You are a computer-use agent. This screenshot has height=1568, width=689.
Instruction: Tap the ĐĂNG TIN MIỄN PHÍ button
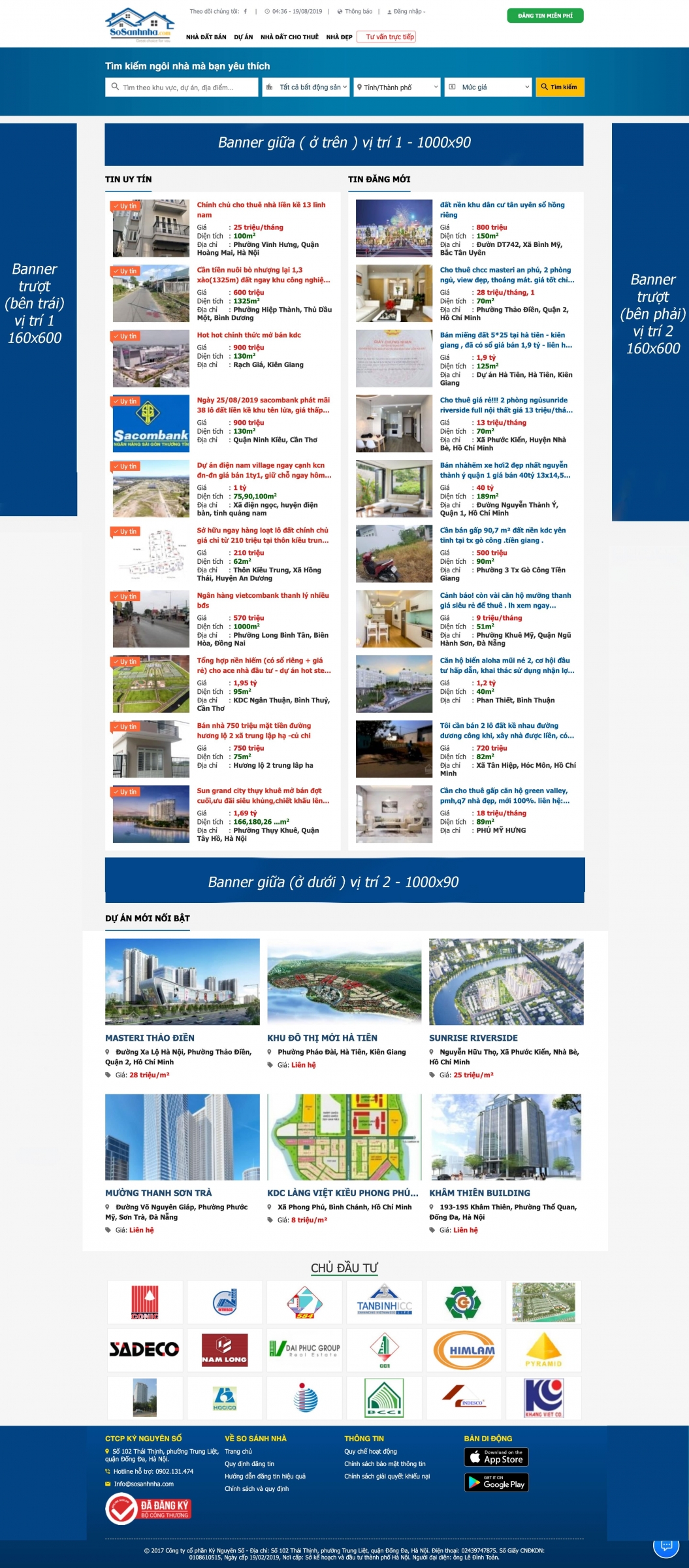pyautogui.click(x=545, y=16)
